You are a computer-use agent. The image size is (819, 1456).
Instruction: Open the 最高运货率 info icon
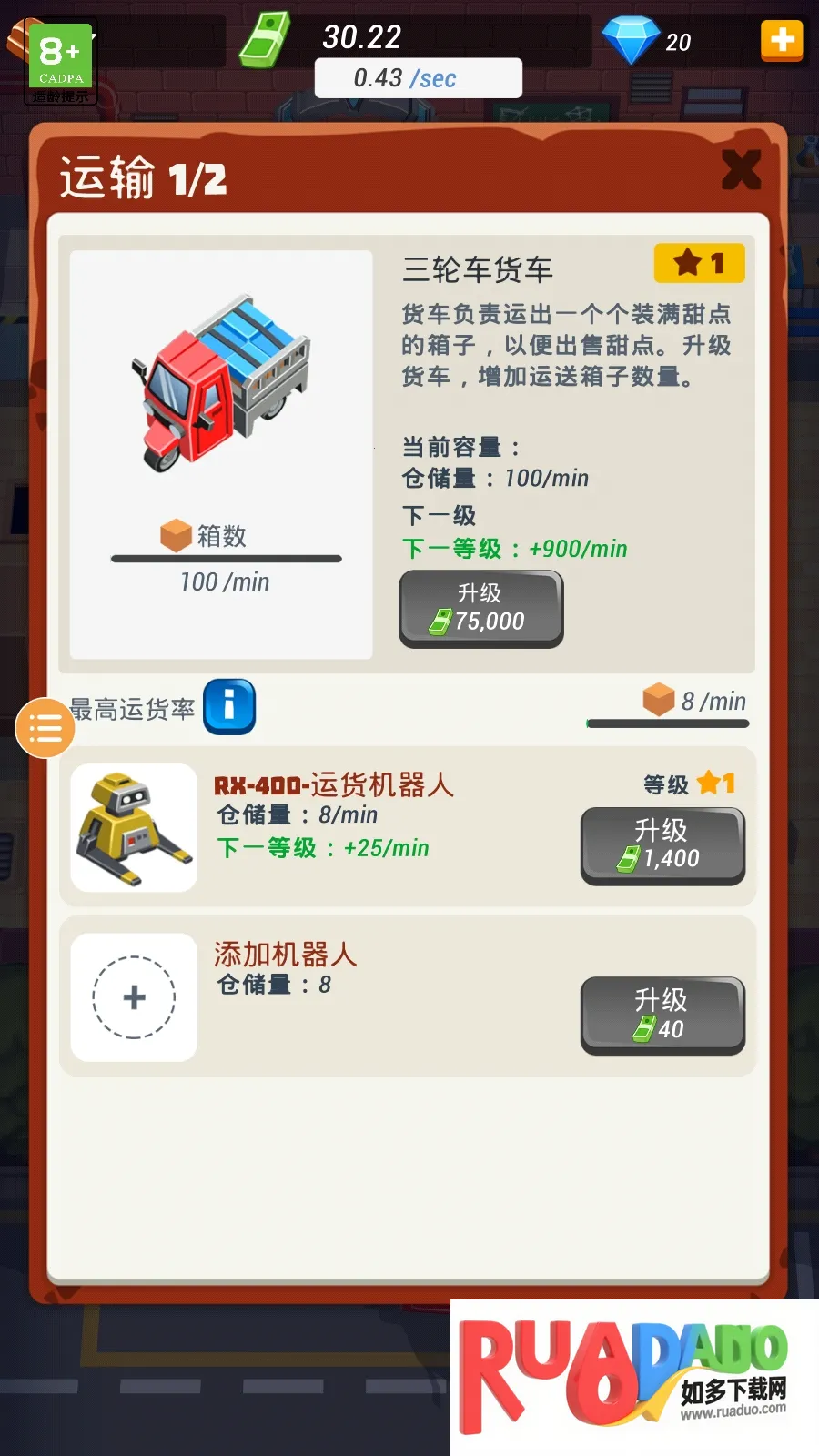229,706
